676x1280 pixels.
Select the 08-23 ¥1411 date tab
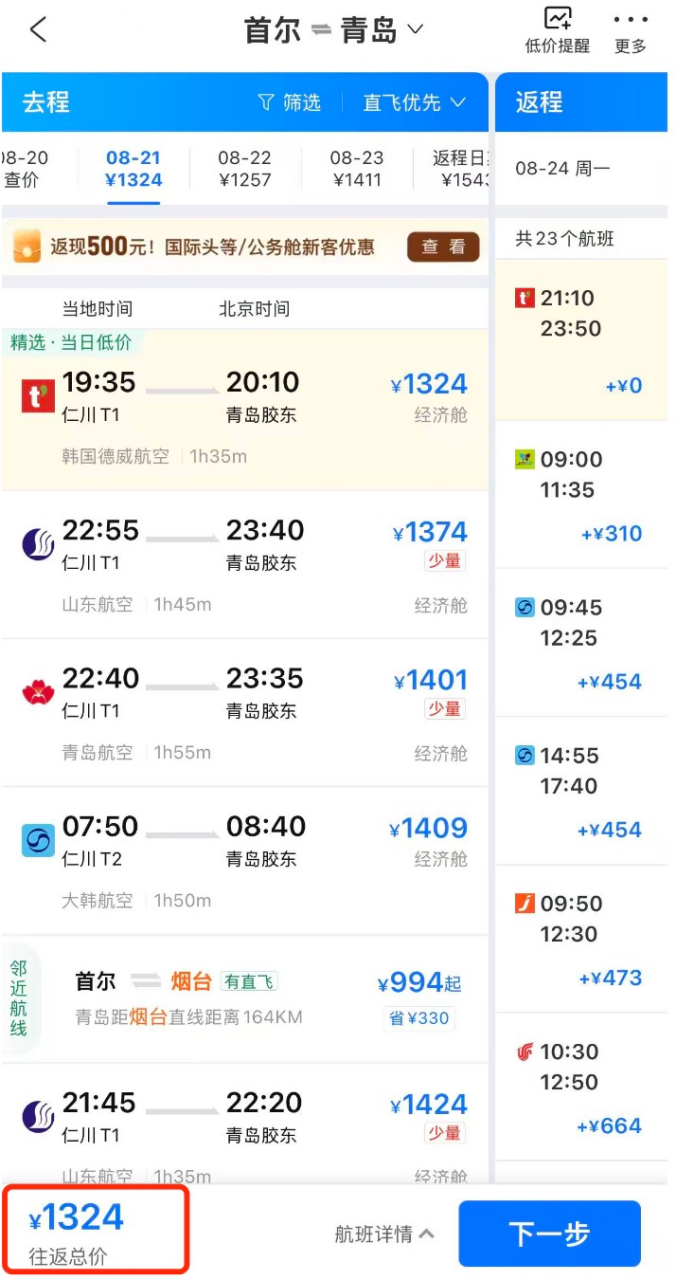point(357,169)
